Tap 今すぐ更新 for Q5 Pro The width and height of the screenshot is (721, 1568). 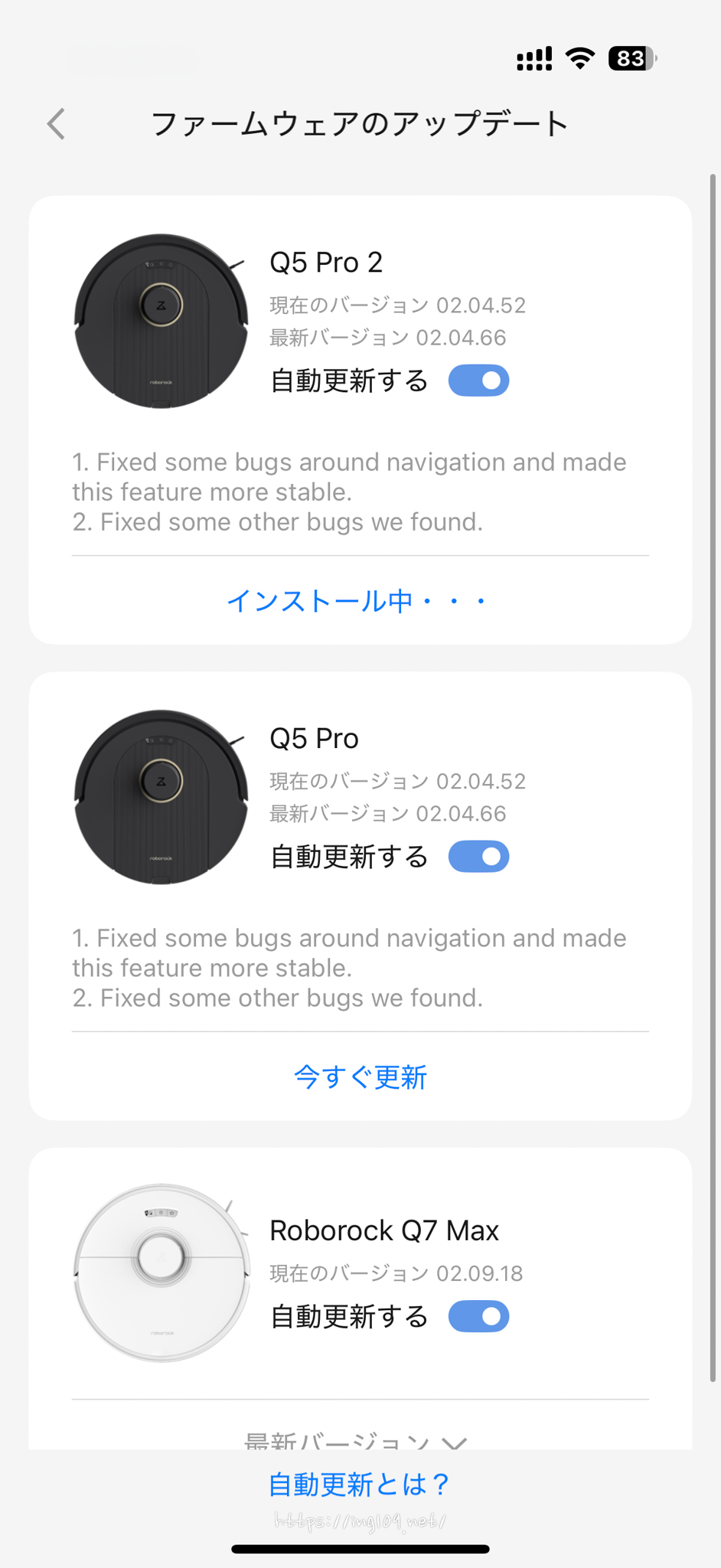coord(360,1077)
